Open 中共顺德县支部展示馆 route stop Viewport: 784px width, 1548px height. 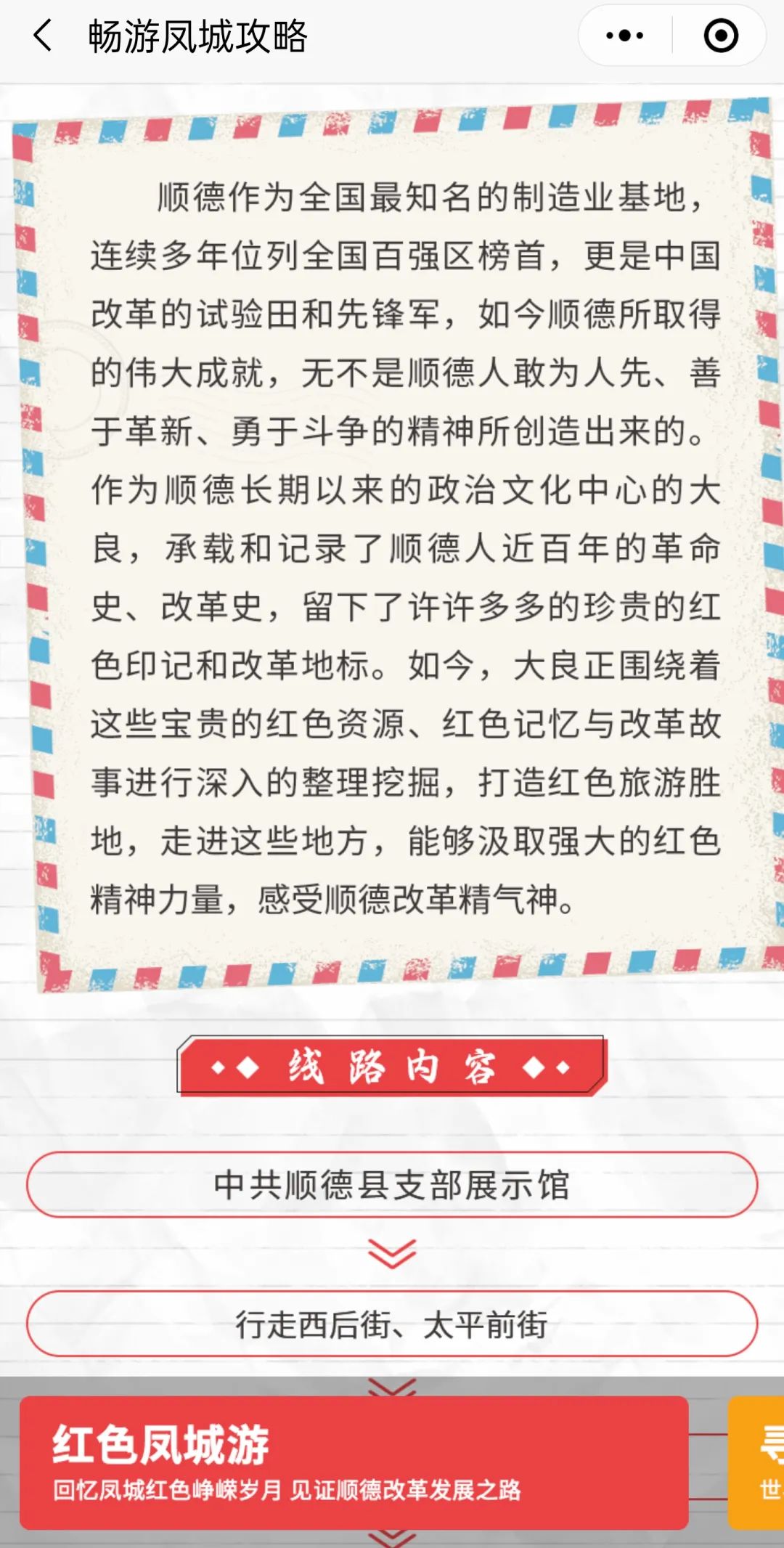pos(392,1185)
